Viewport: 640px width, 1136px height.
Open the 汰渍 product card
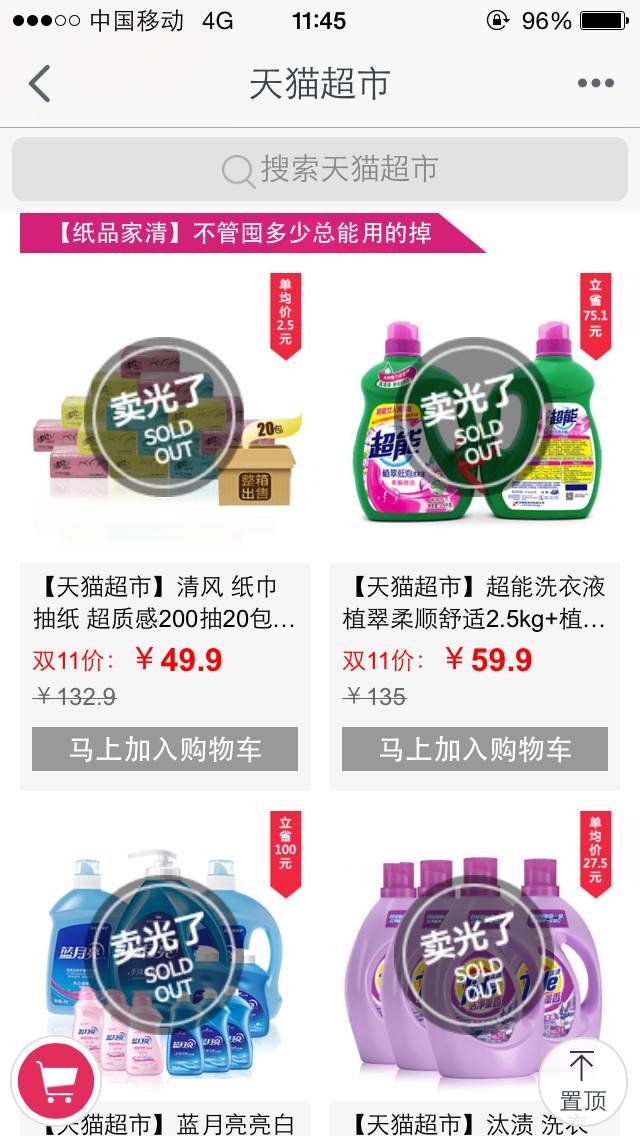pyautogui.click(x=475, y=971)
